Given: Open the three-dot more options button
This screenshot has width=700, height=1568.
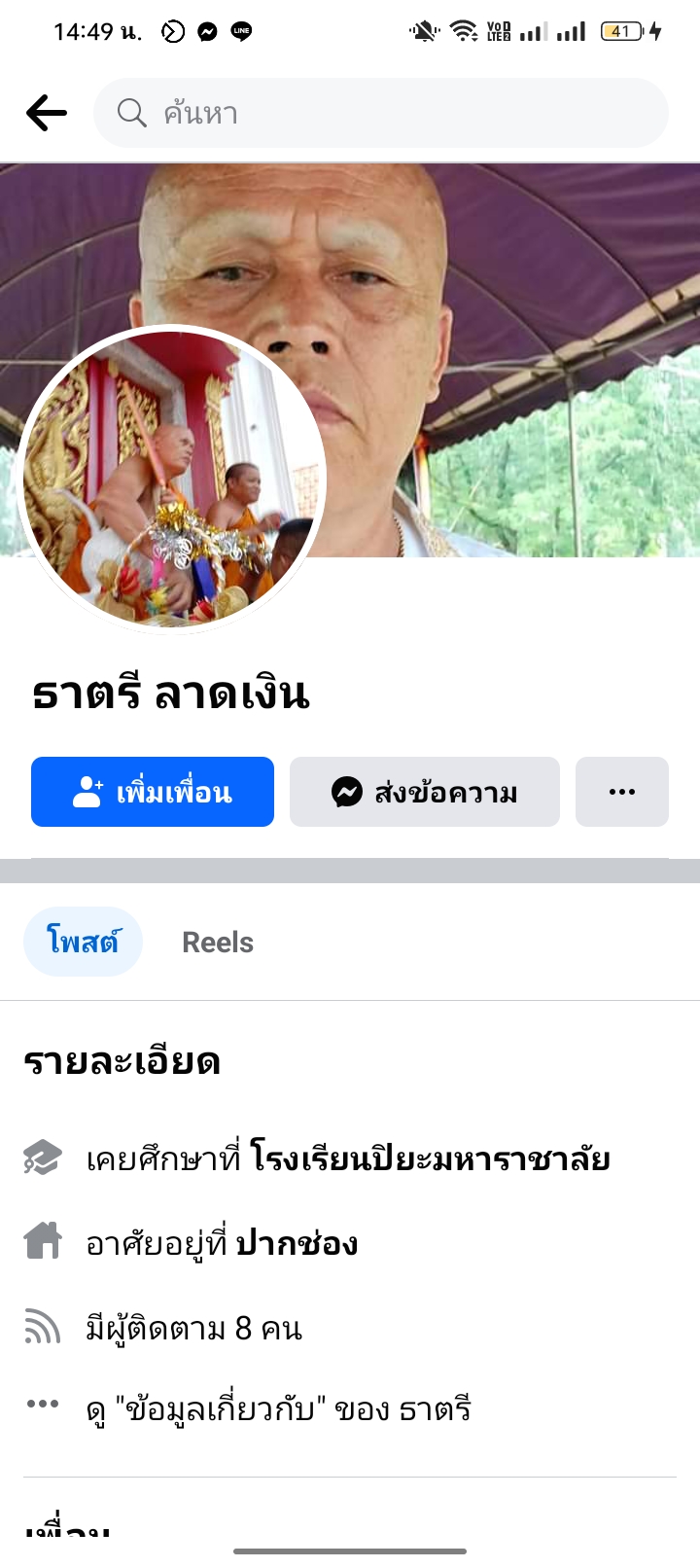Looking at the screenshot, I should click(x=621, y=792).
